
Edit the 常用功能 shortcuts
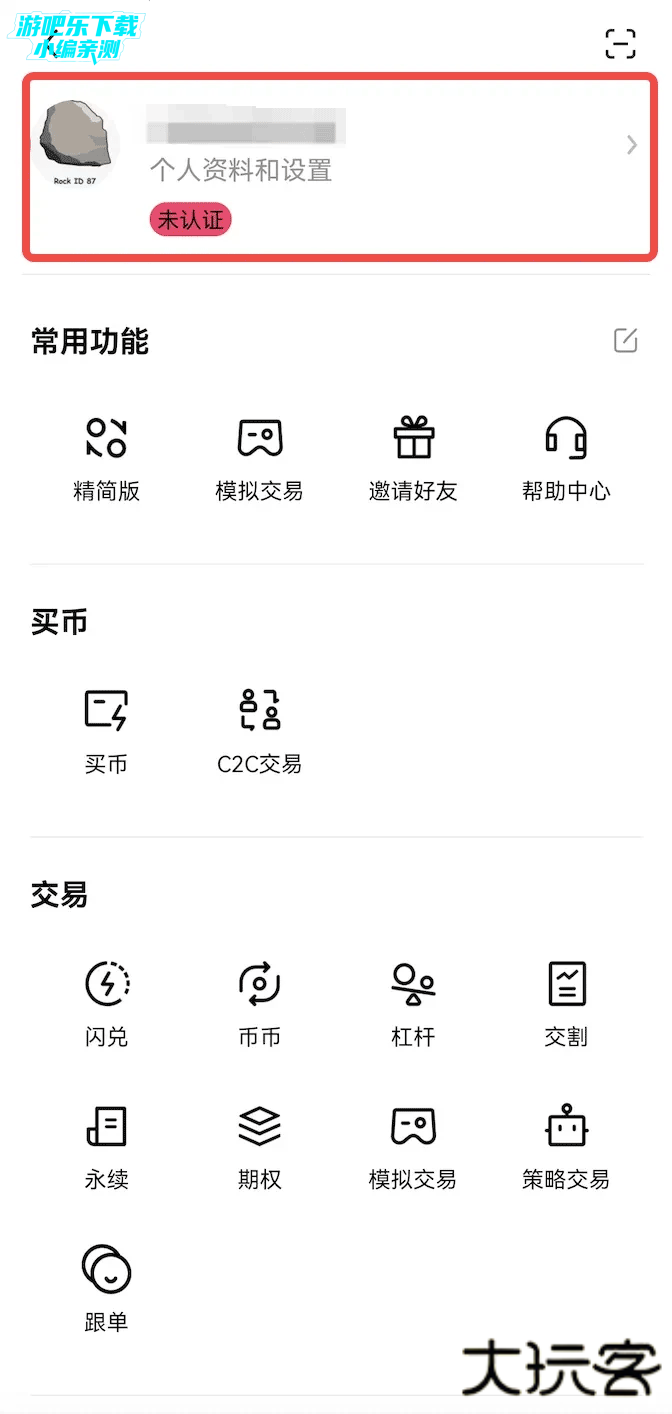[625, 340]
